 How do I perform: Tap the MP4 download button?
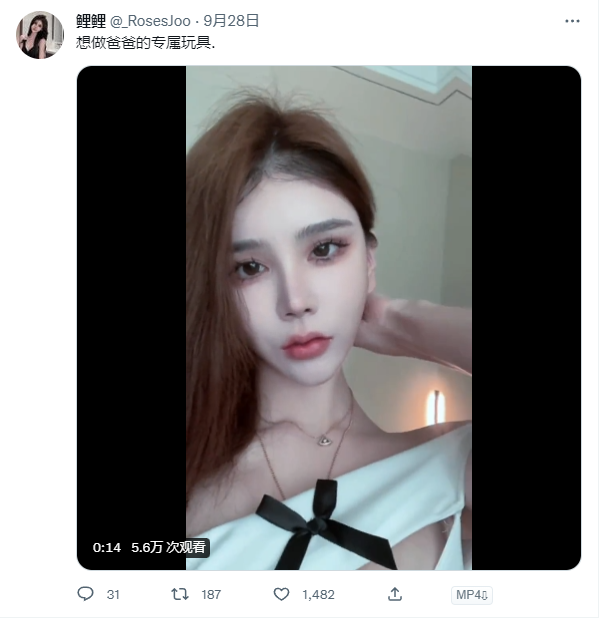[x=471, y=595]
